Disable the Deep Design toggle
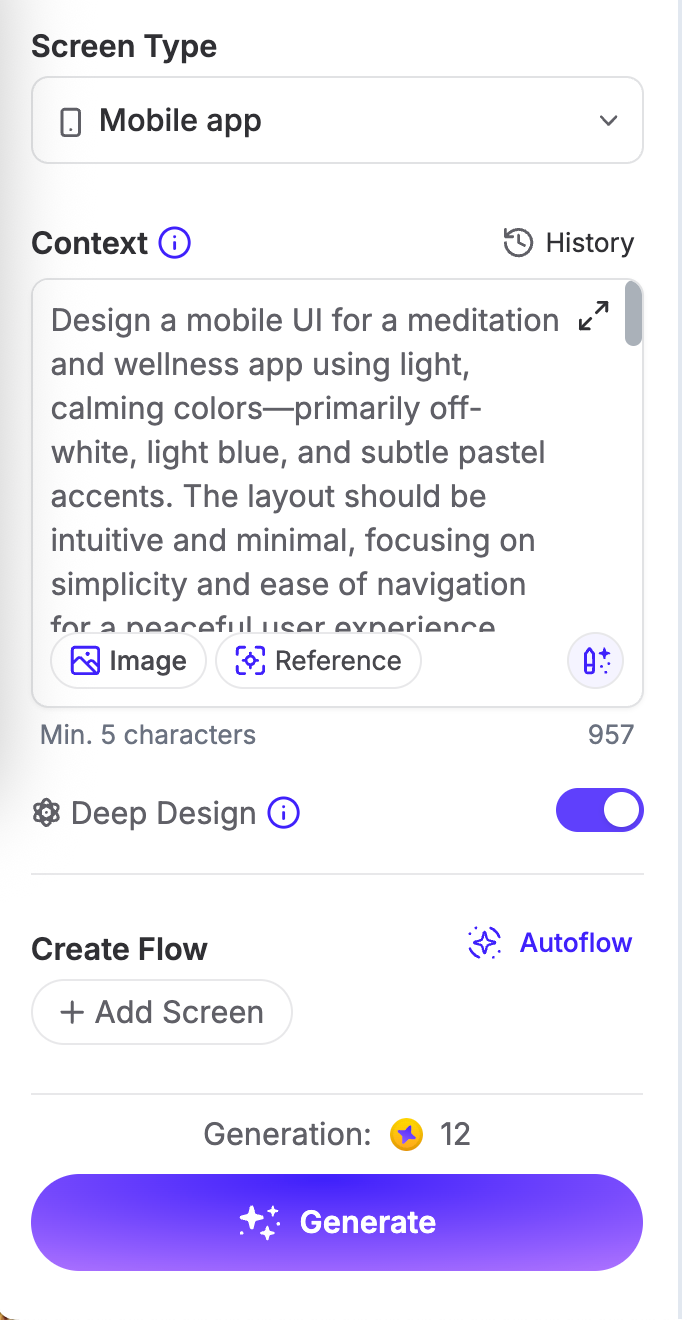692x1320 pixels. point(600,811)
